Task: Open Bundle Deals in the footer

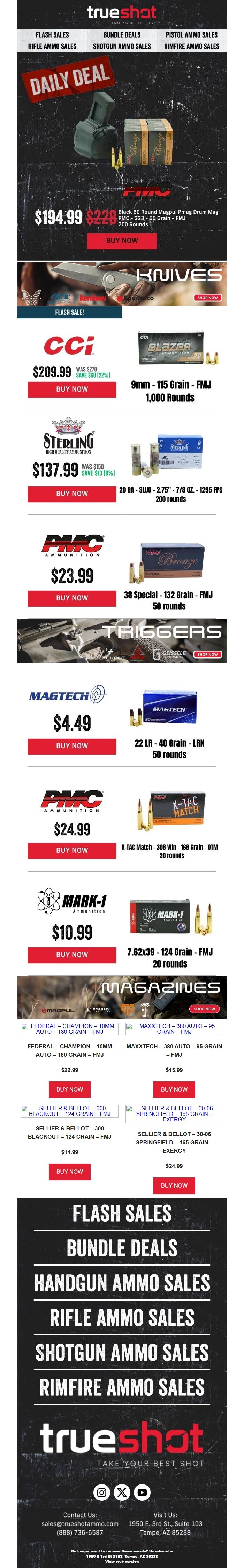Action: coord(121,1248)
